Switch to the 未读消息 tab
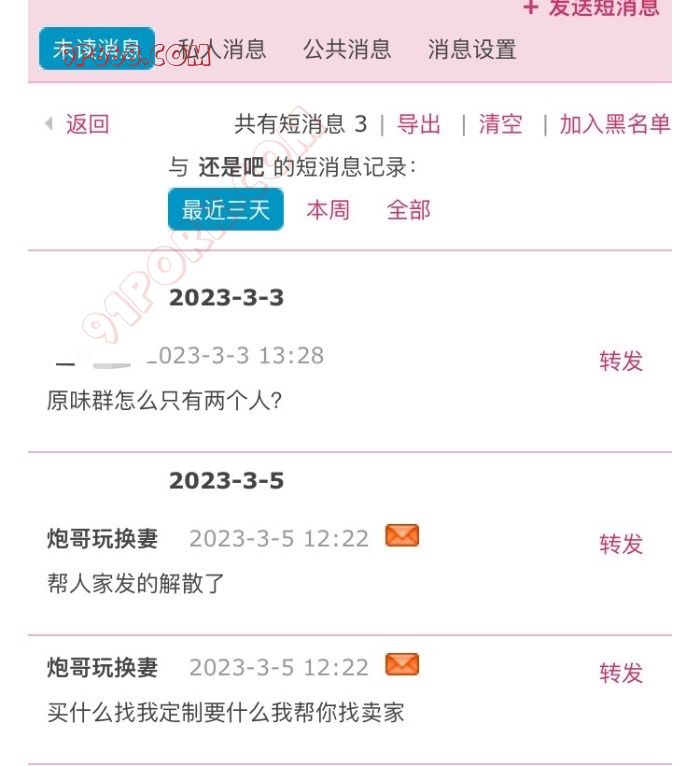 tap(96, 48)
